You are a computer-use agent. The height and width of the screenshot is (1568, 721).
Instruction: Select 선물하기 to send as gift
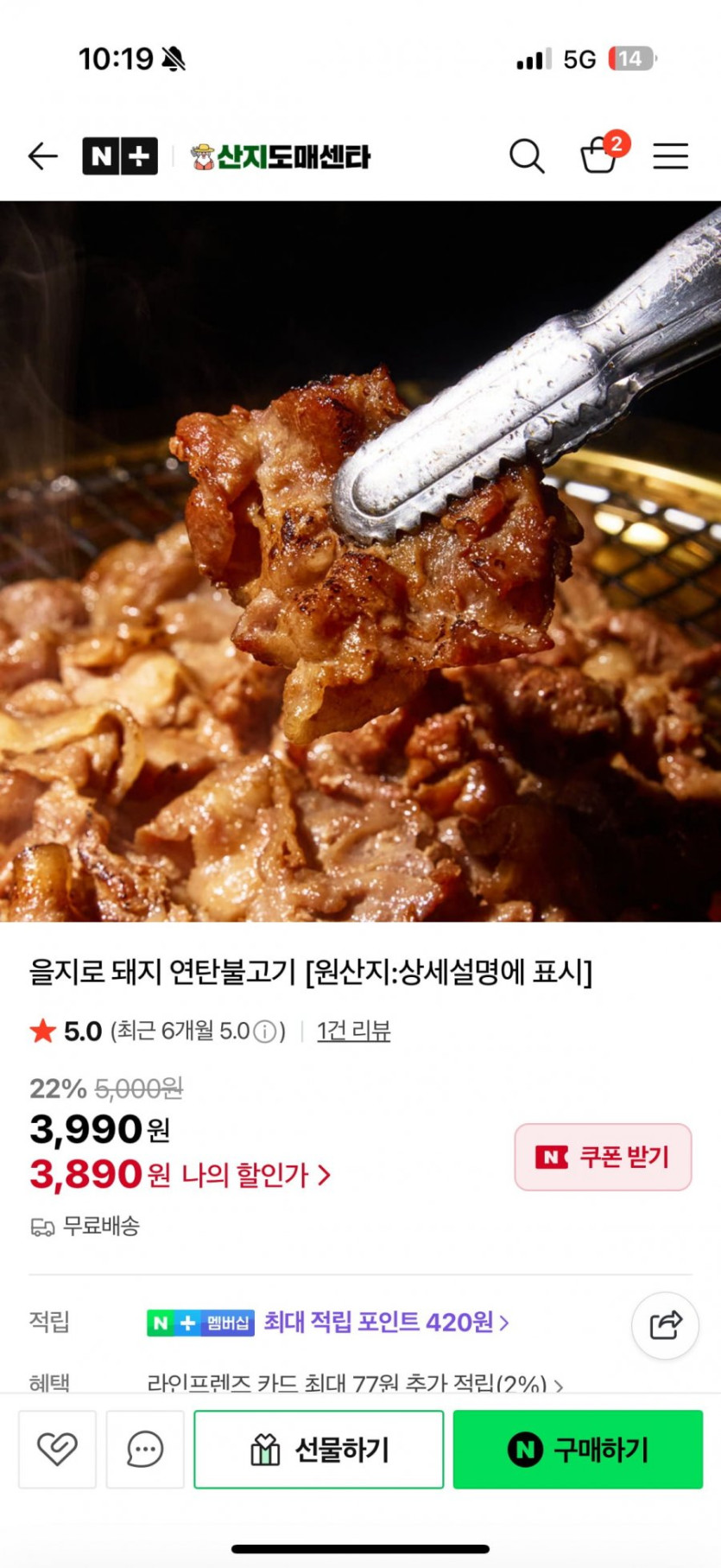coord(319,1449)
